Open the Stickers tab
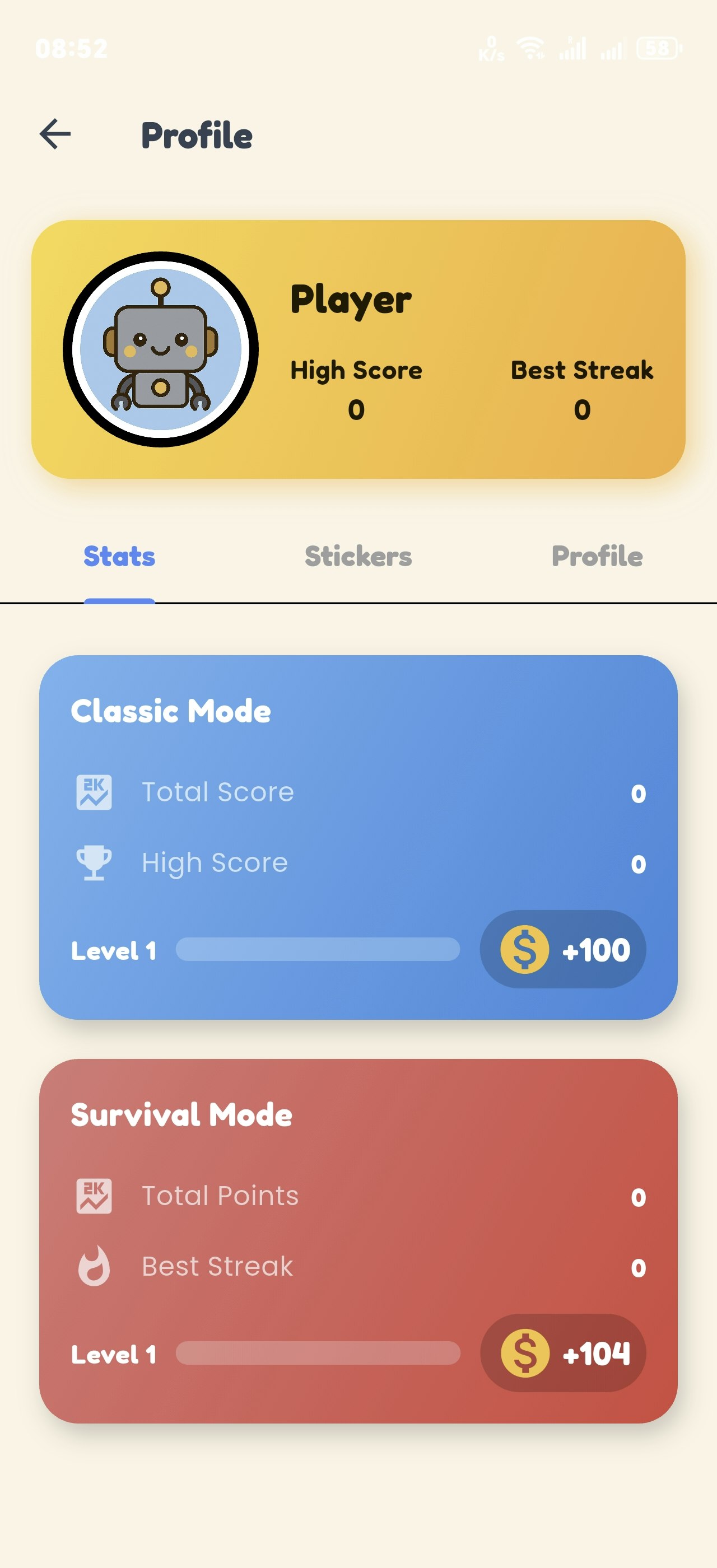The width and height of the screenshot is (717, 1568). [358, 556]
